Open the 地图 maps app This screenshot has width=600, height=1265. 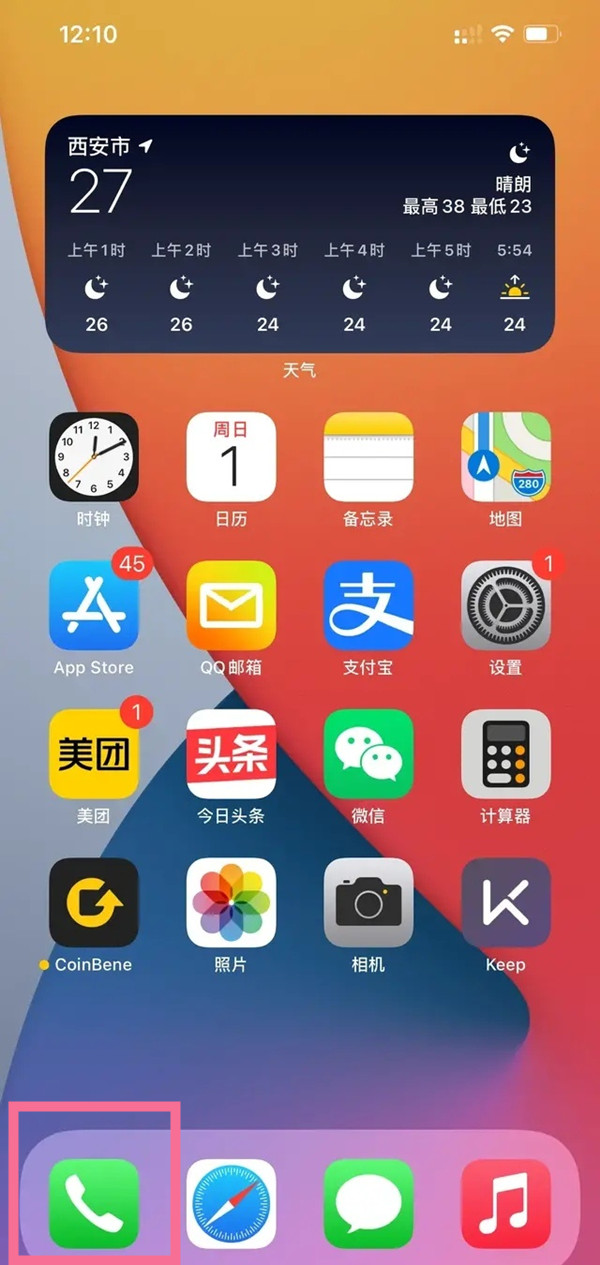tap(505, 457)
